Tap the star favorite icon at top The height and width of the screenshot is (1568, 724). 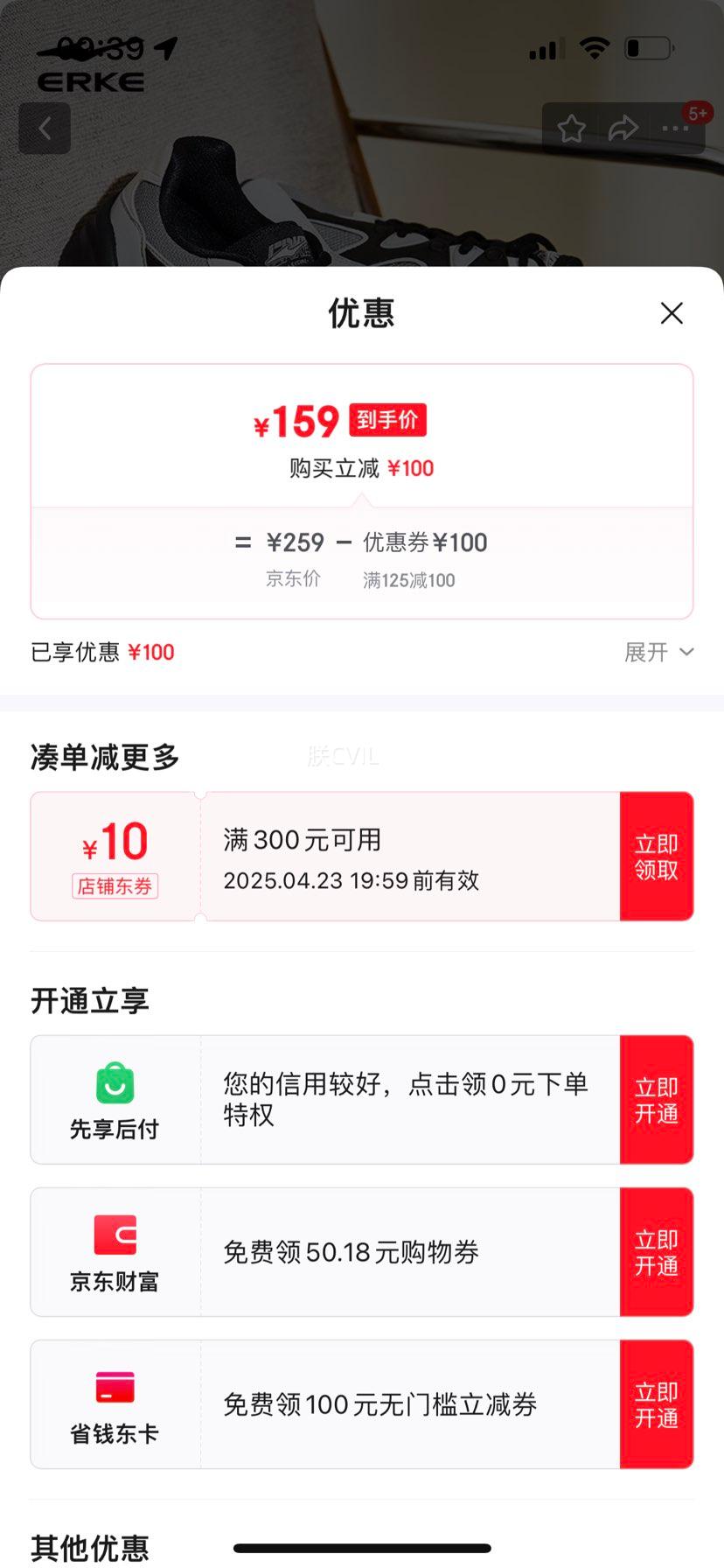pos(571,128)
